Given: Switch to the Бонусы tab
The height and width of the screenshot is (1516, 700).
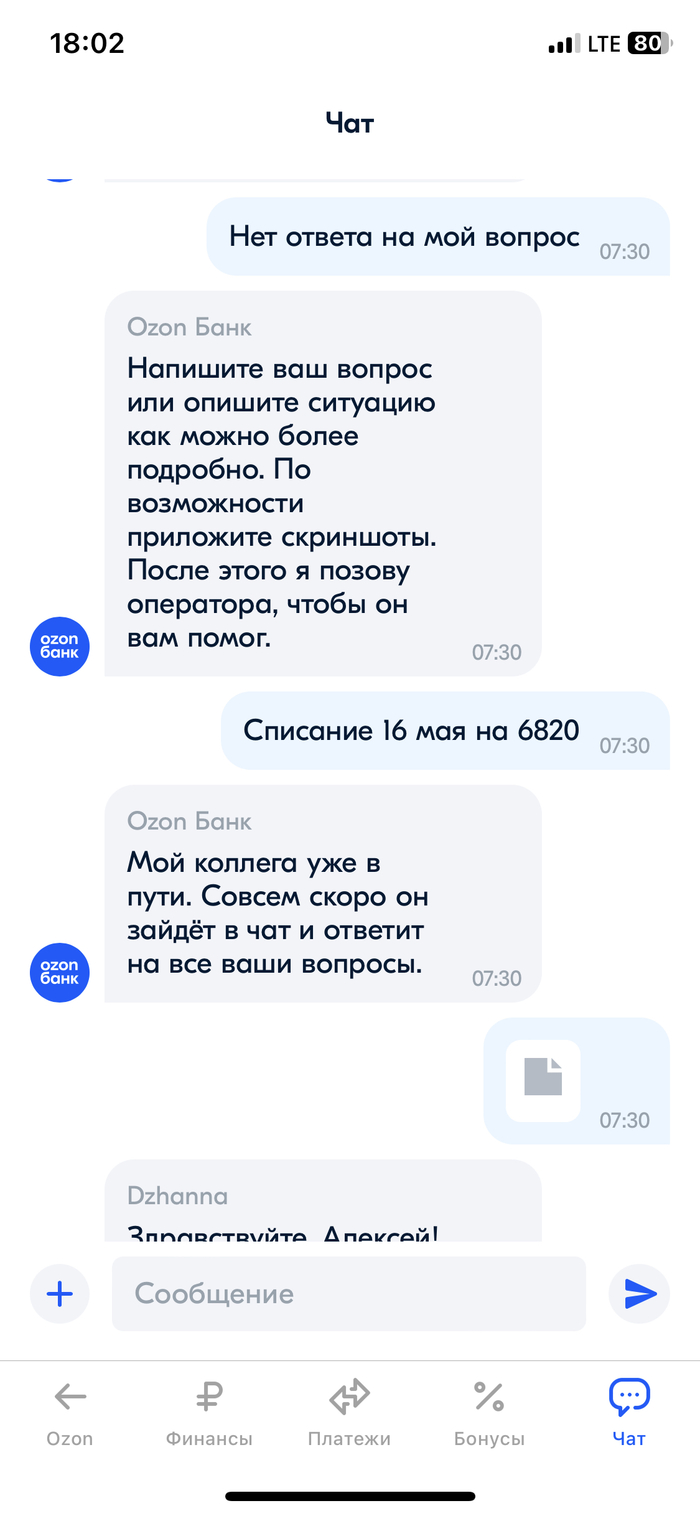Looking at the screenshot, I should [489, 1412].
